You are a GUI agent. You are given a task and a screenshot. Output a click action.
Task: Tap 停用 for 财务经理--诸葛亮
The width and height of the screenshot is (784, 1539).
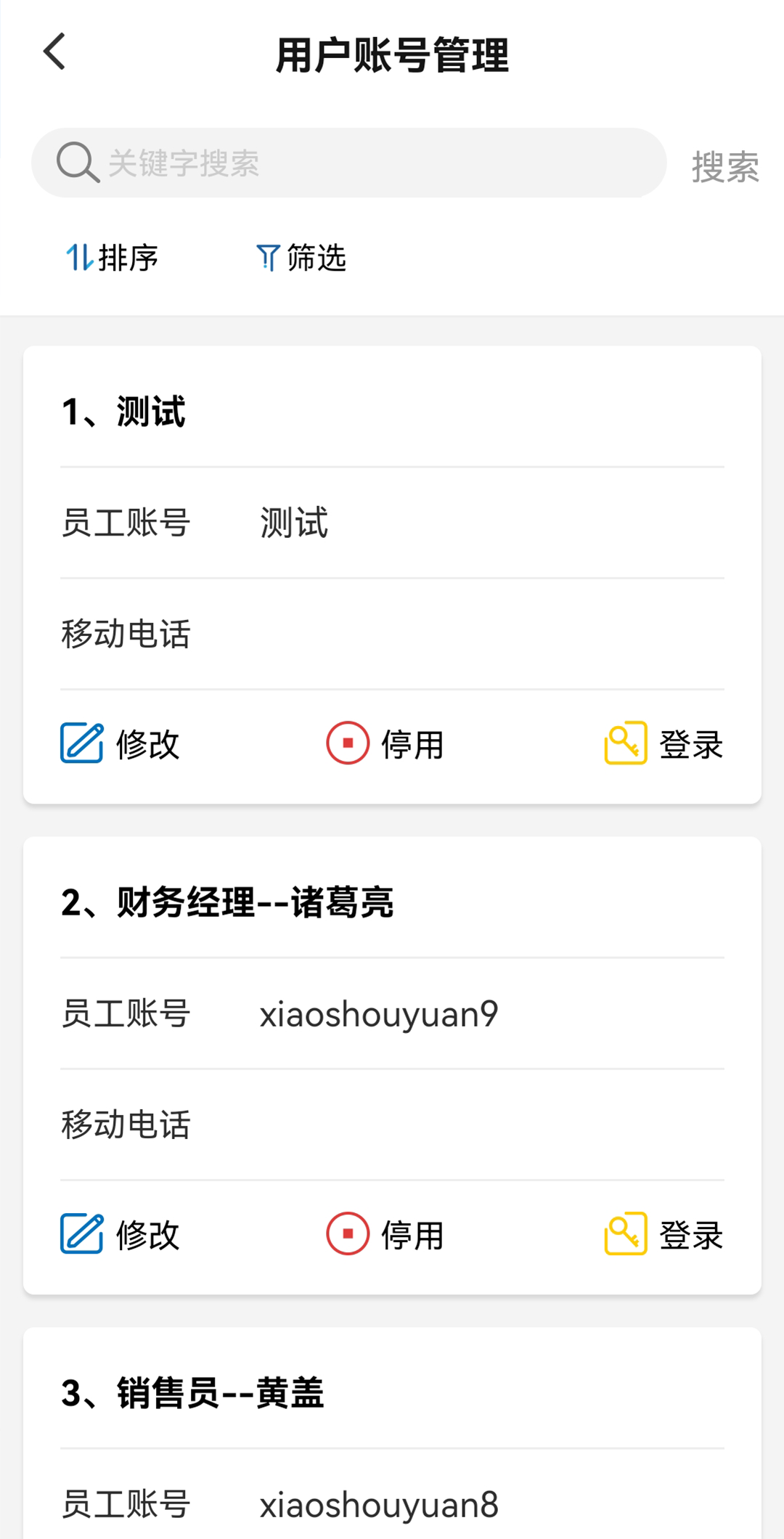click(x=385, y=1234)
